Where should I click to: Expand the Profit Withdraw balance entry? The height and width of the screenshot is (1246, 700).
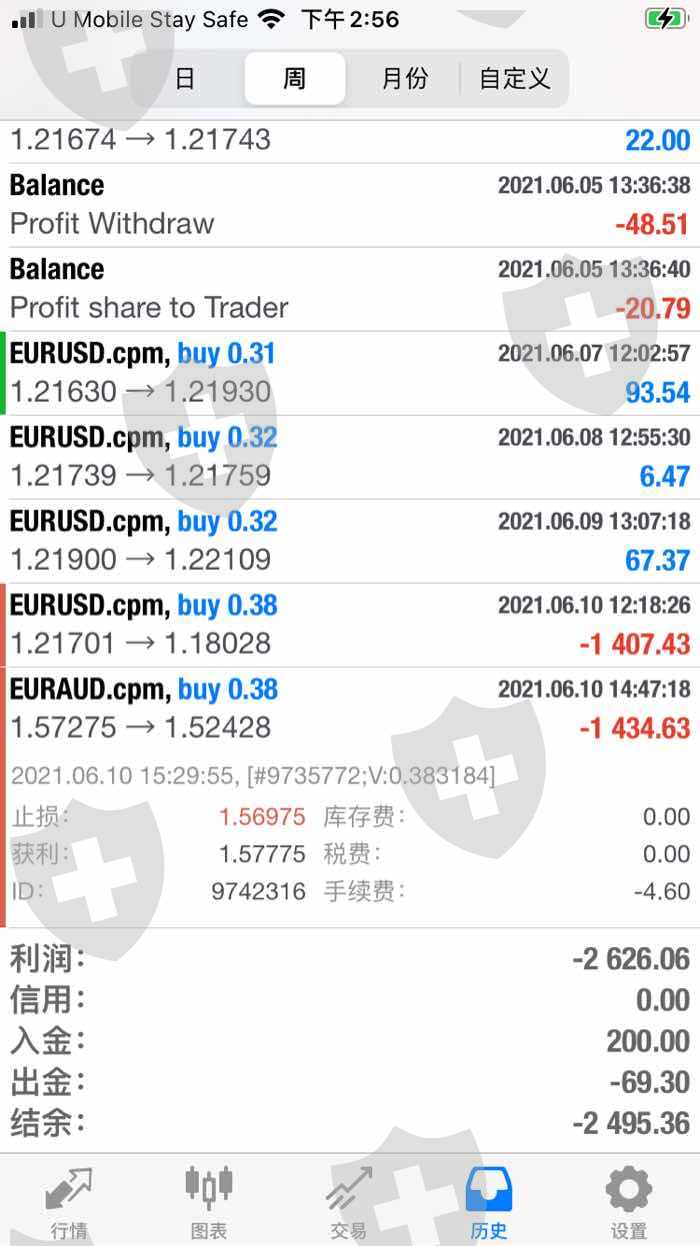click(350, 205)
